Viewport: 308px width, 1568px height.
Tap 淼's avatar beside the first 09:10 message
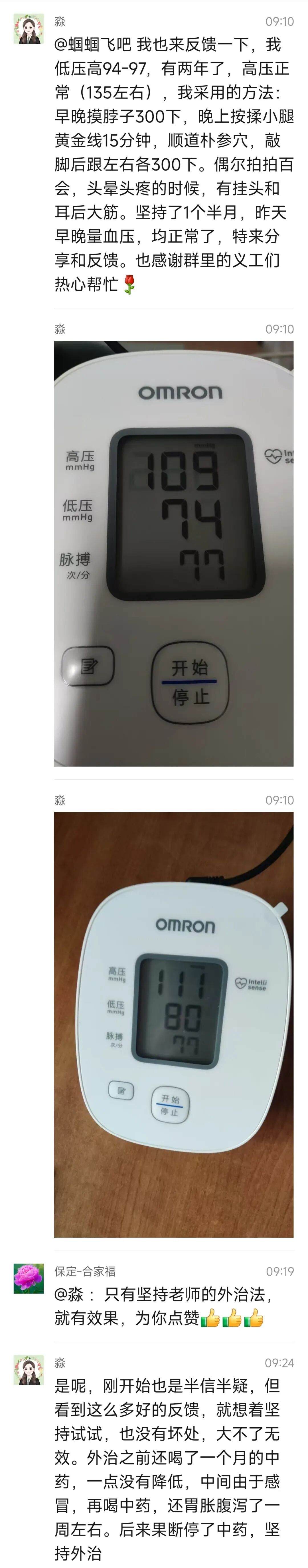click(x=29, y=29)
